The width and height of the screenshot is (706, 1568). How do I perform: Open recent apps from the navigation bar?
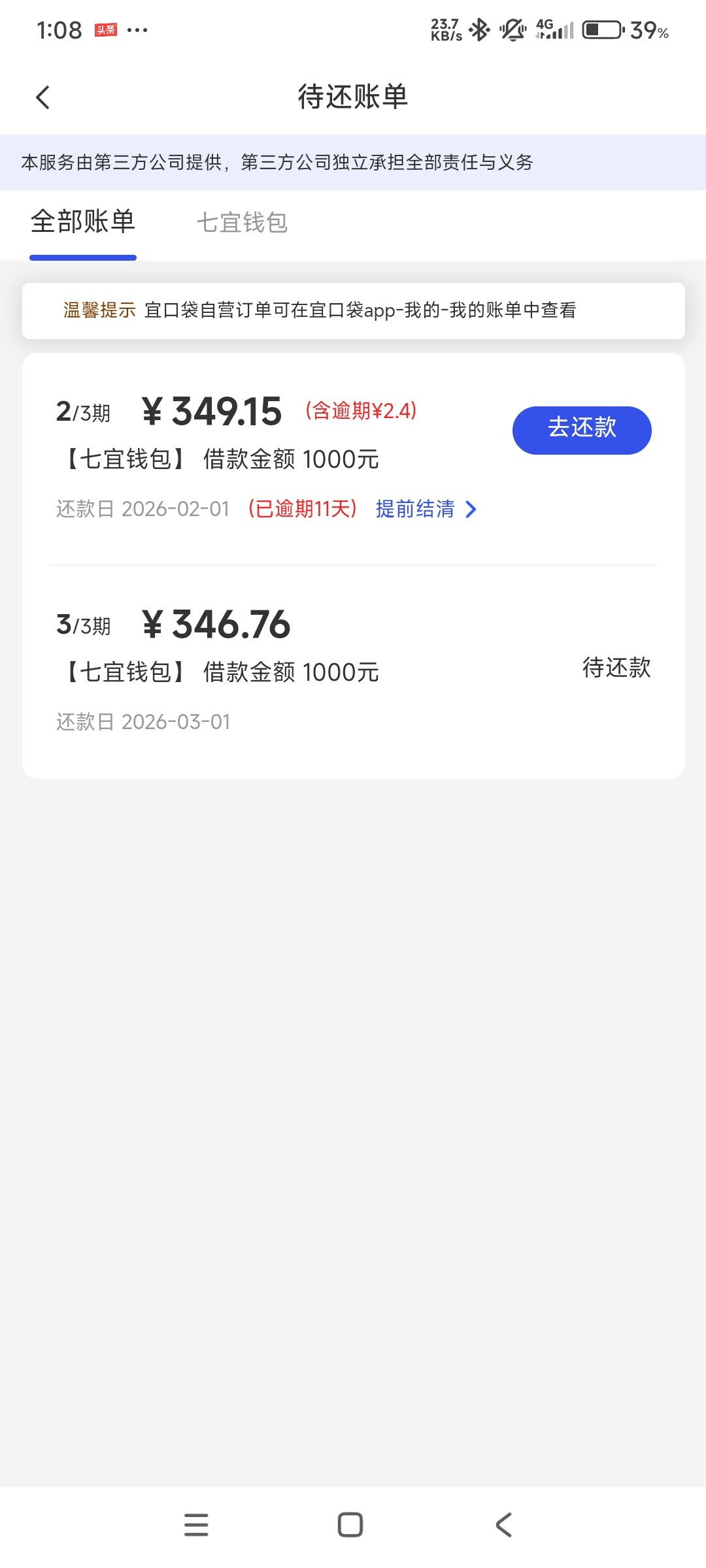196,1524
